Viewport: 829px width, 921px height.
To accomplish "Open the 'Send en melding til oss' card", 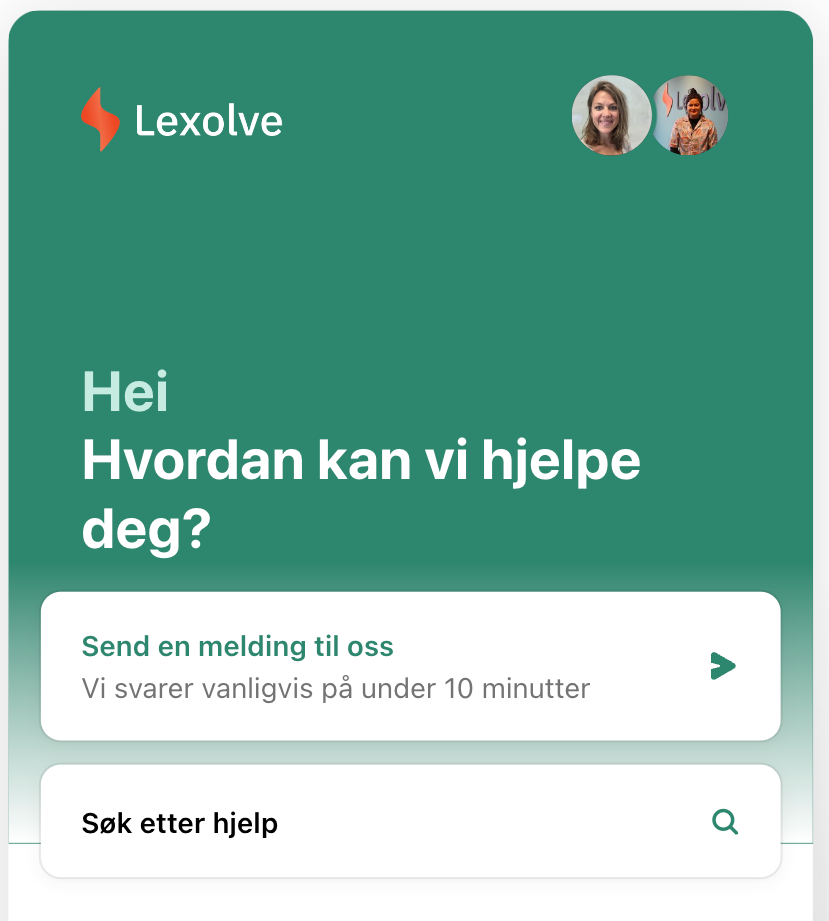I will pyautogui.click(x=410, y=666).
